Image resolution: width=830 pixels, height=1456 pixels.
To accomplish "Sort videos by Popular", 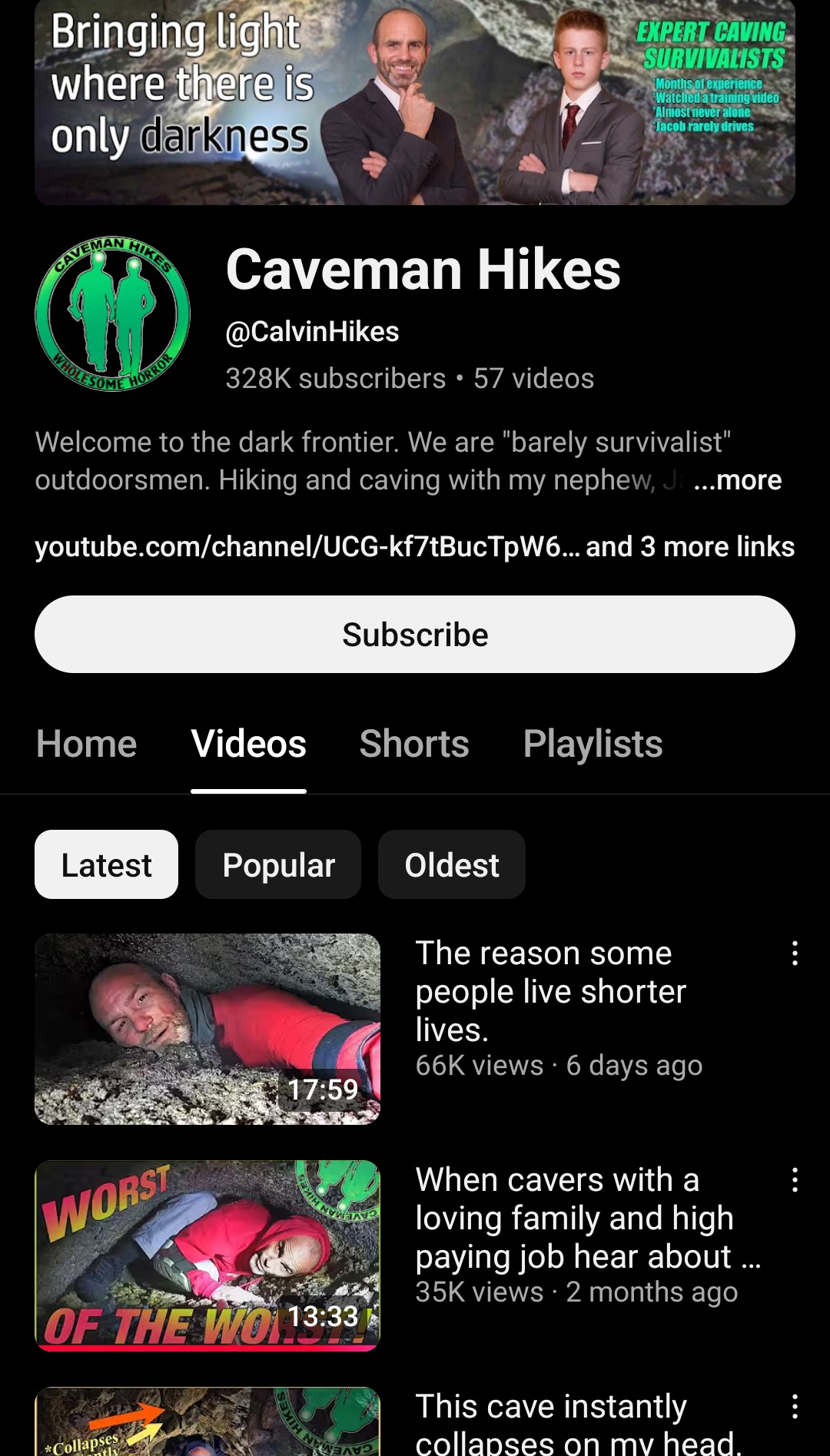I will [278, 864].
